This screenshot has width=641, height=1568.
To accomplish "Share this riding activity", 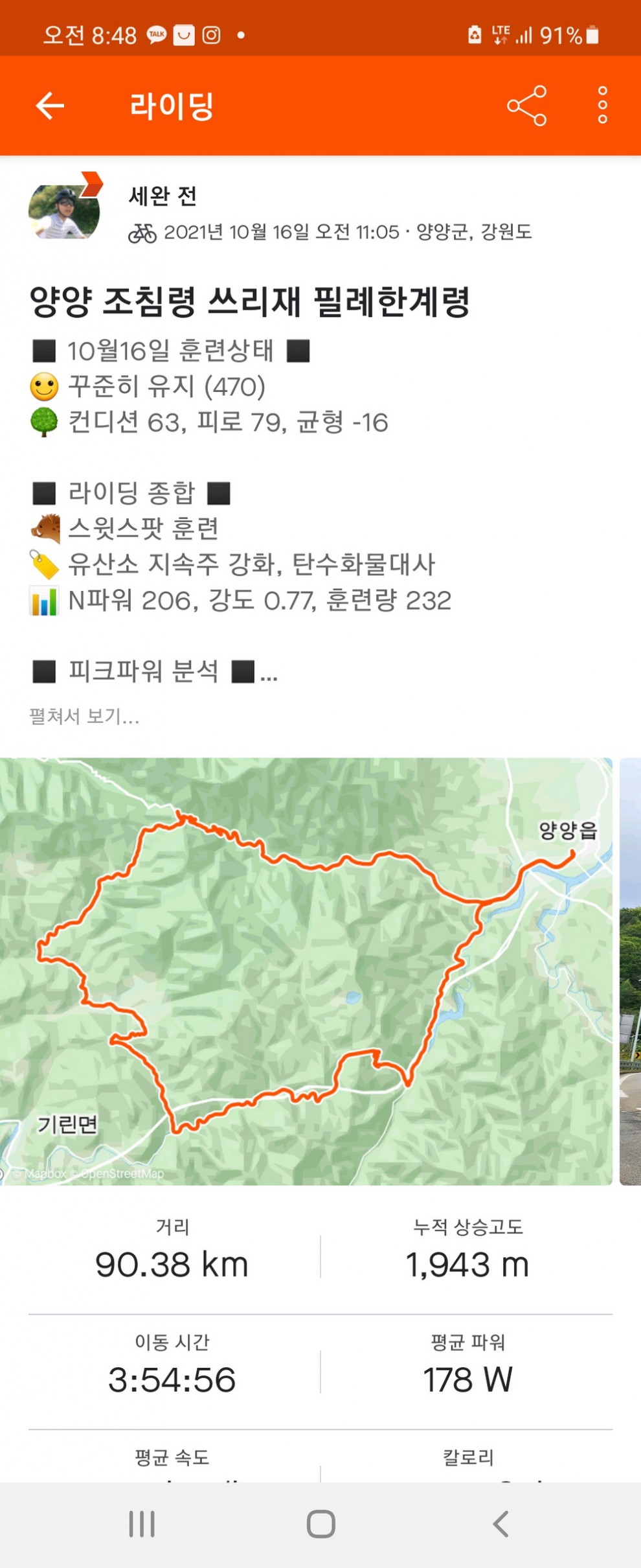I will 526,106.
